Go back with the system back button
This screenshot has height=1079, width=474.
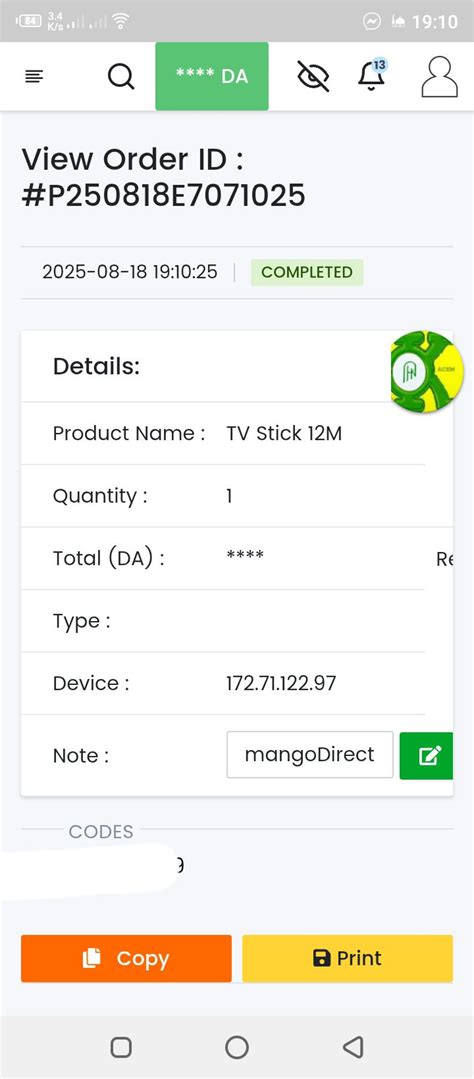pos(352,1047)
